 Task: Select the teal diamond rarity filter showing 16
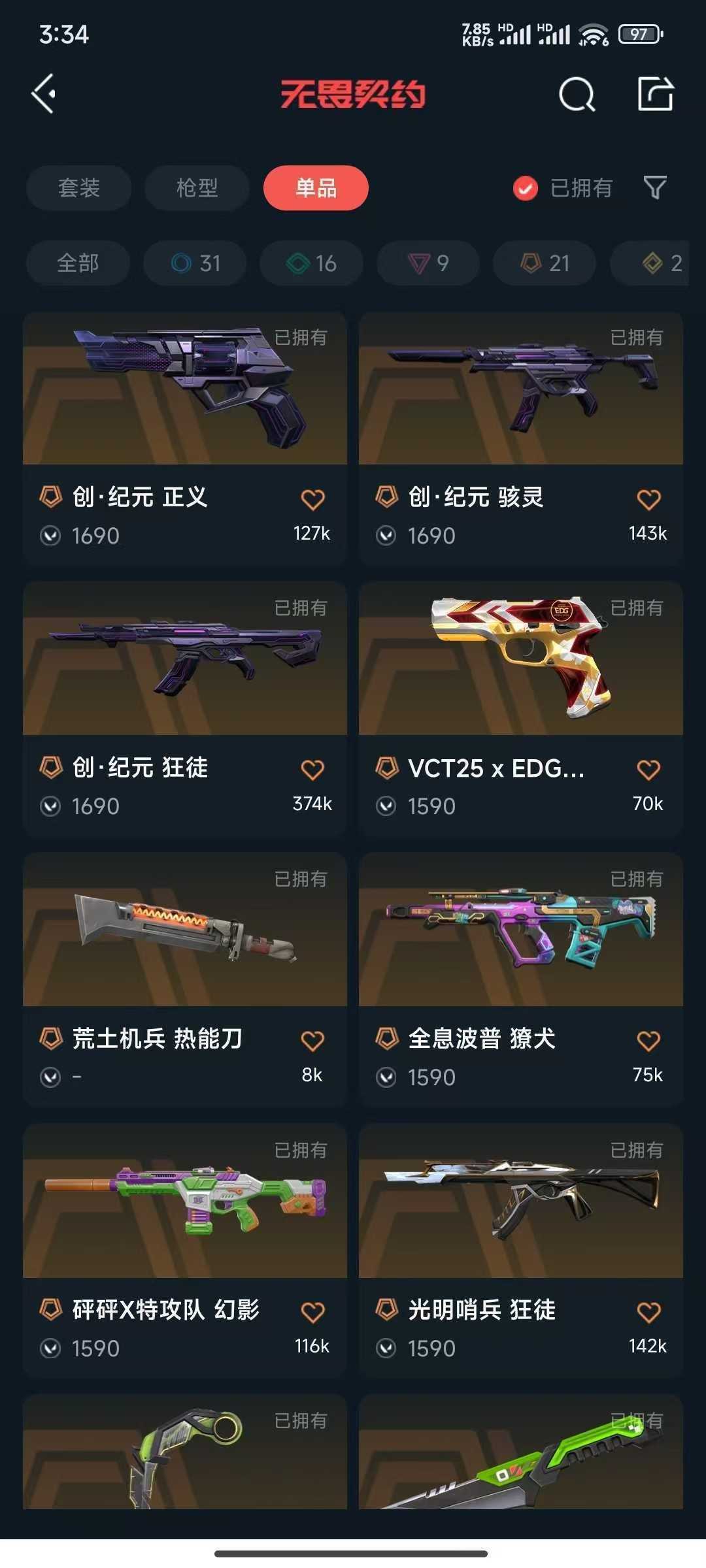(310, 263)
